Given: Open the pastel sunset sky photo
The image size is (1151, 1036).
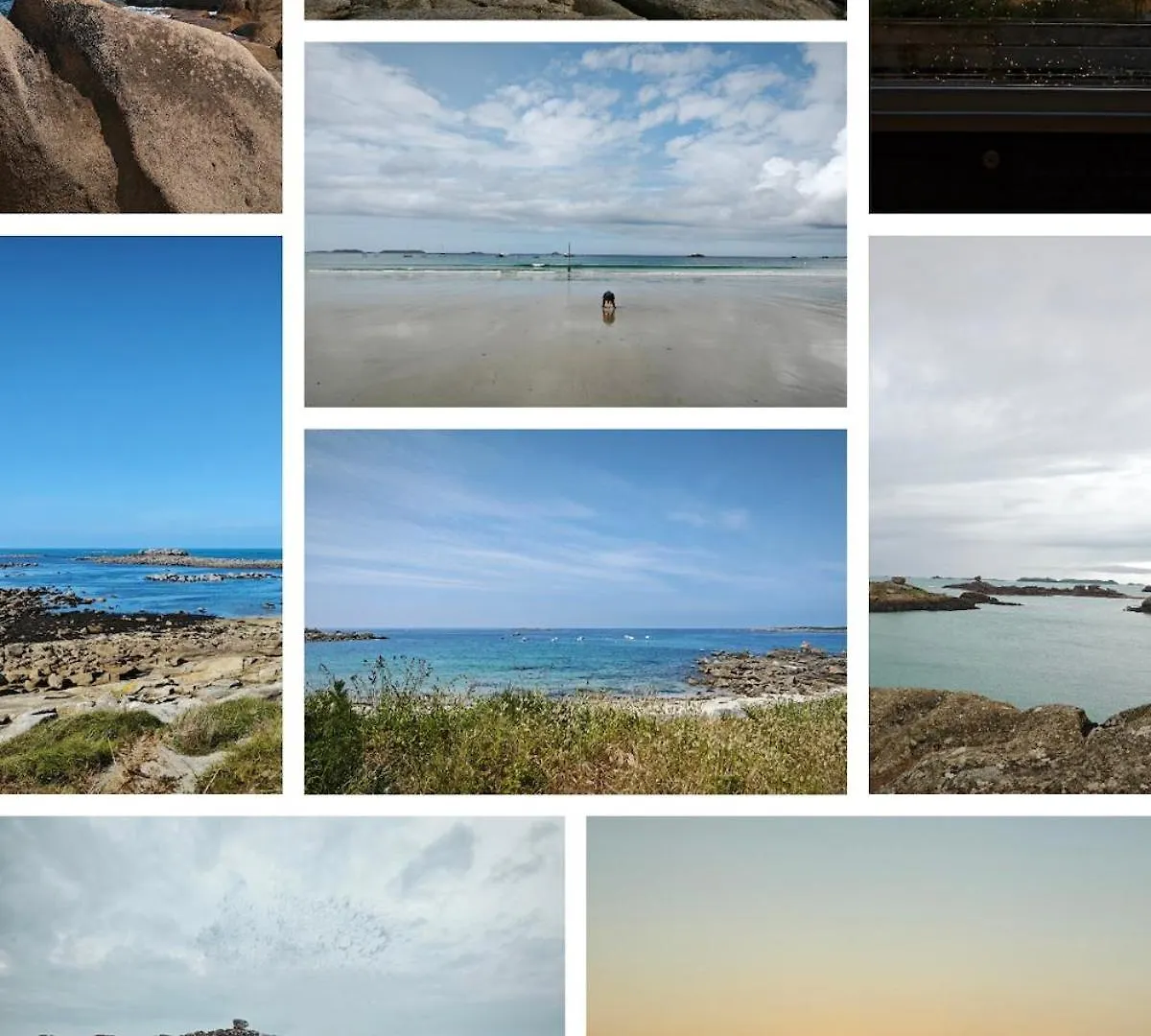Looking at the screenshot, I should [868, 926].
